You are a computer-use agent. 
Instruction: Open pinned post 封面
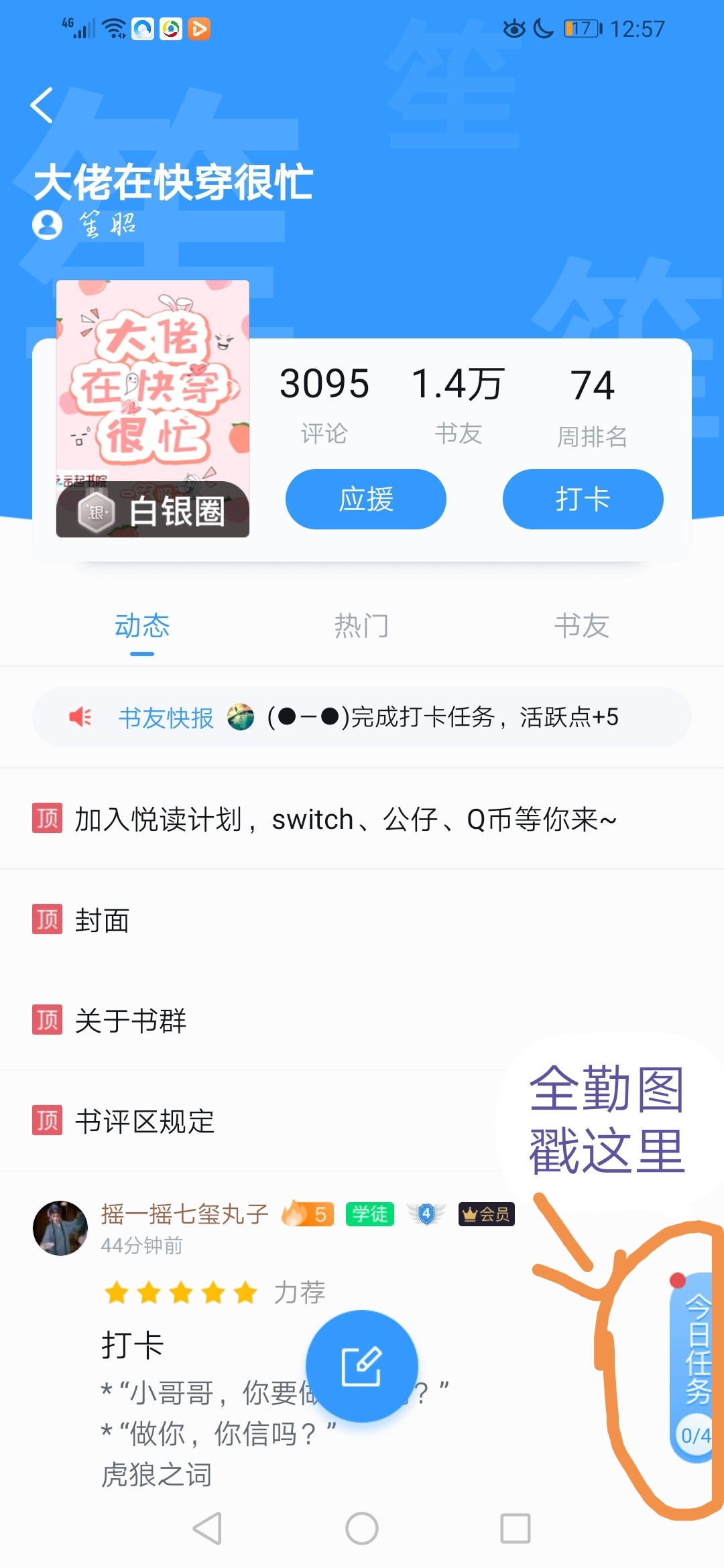pyautogui.click(x=102, y=920)
